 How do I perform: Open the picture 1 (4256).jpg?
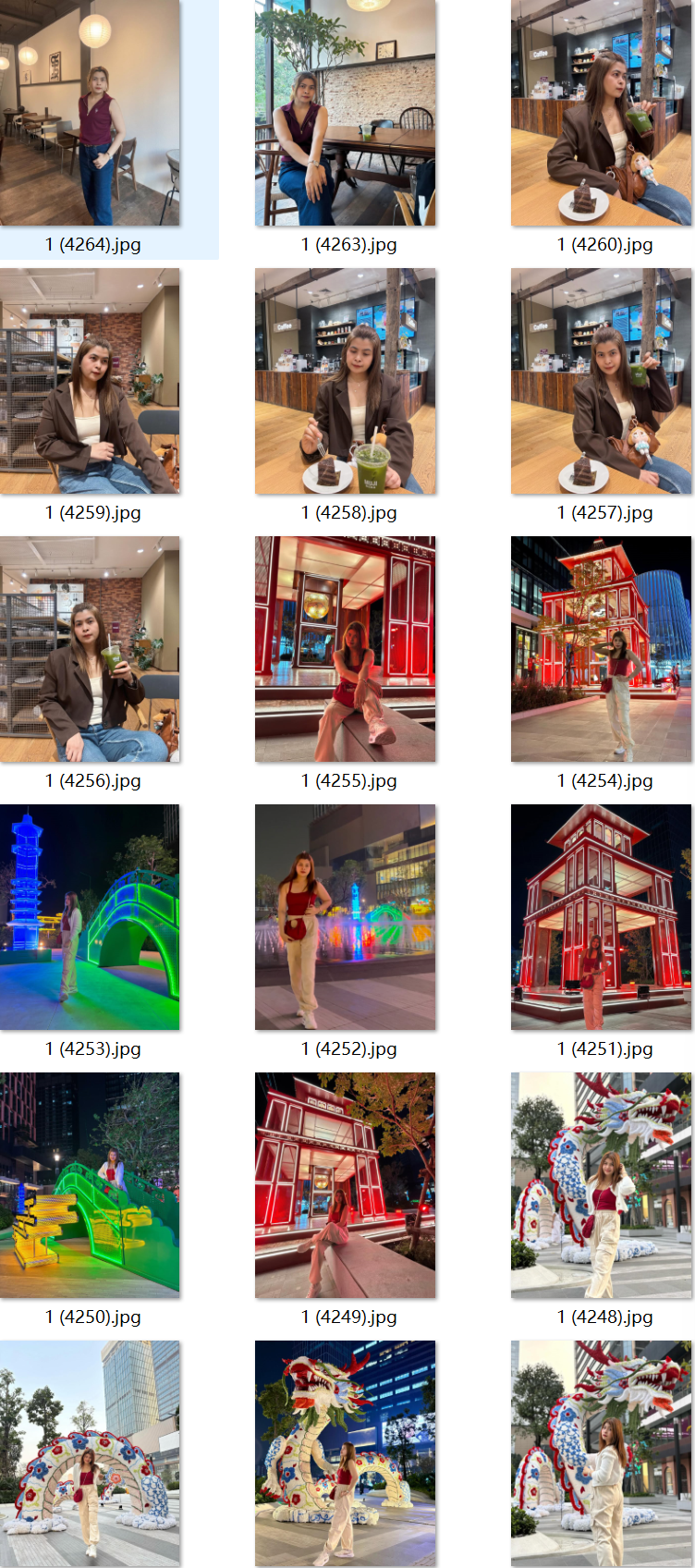90,649
